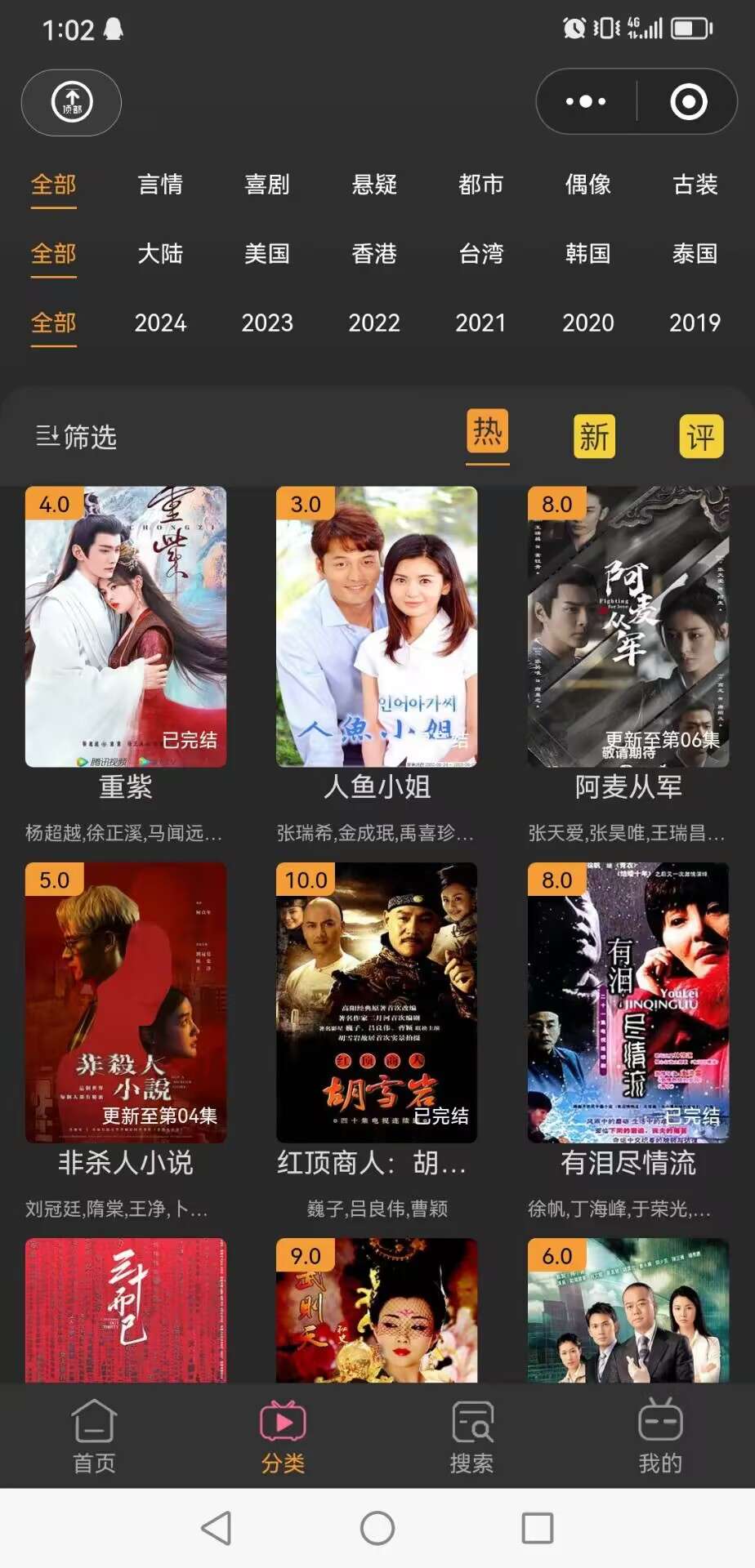Filter shows by year 2024
Image resolution: width=755 pixels, height=1568 pixels.
(160, 323)
